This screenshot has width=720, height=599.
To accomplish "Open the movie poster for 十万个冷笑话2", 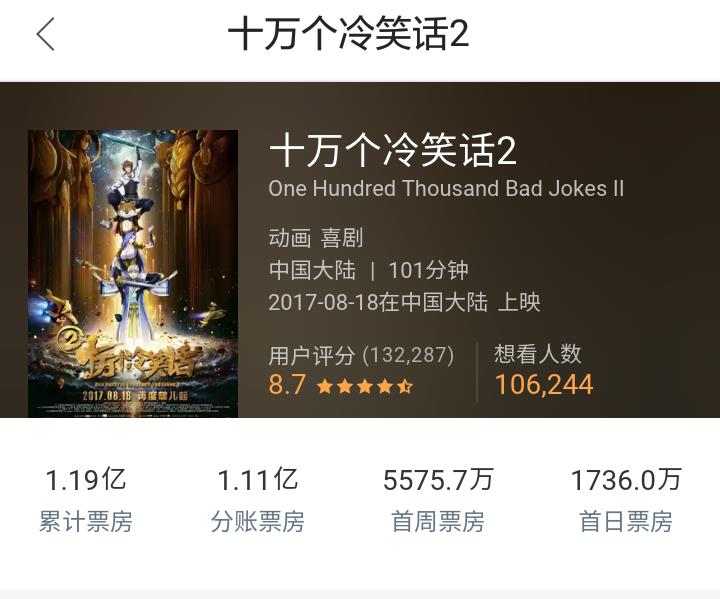I will pyautogui.click(x=133, y=273).
